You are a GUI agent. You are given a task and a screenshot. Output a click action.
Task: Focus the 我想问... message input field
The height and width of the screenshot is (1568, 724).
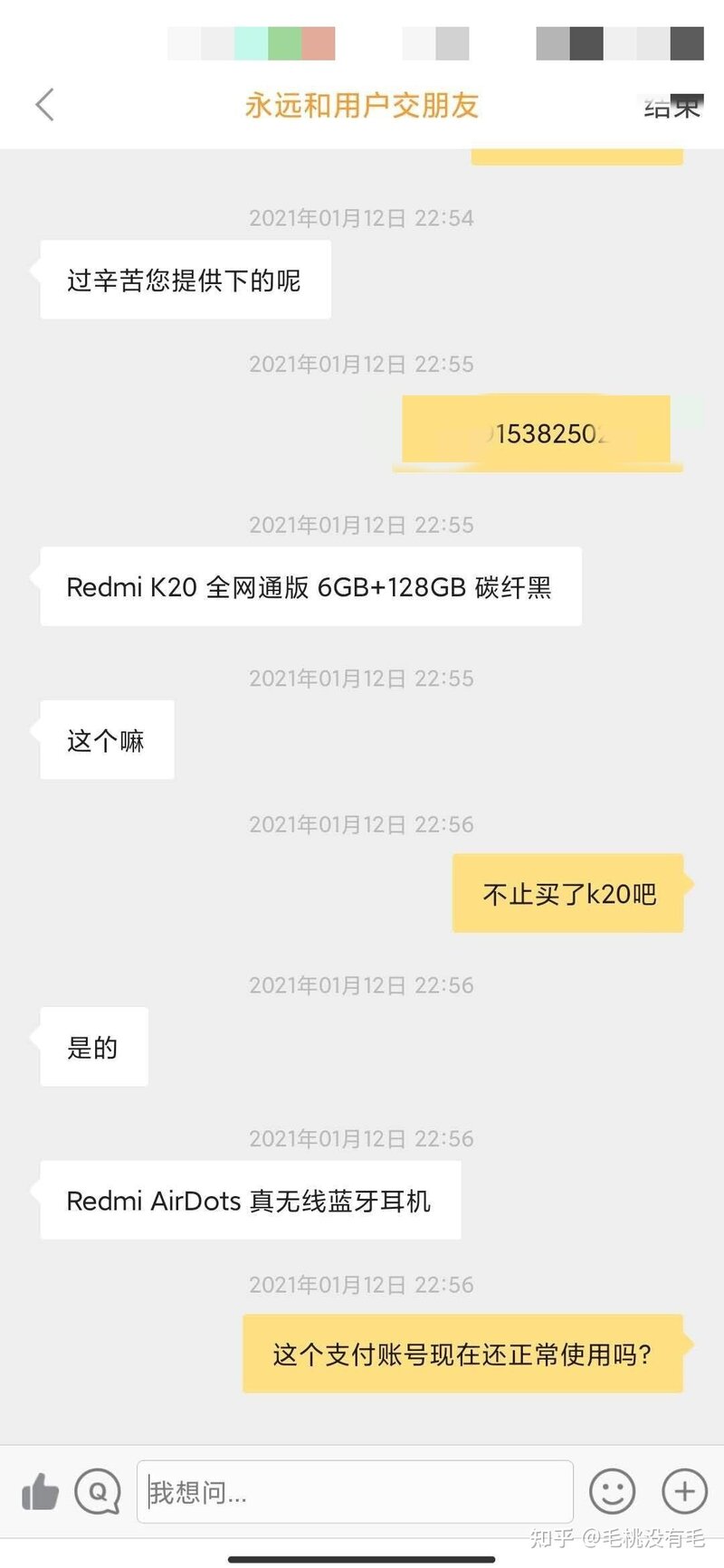(x=355, y=1492)
